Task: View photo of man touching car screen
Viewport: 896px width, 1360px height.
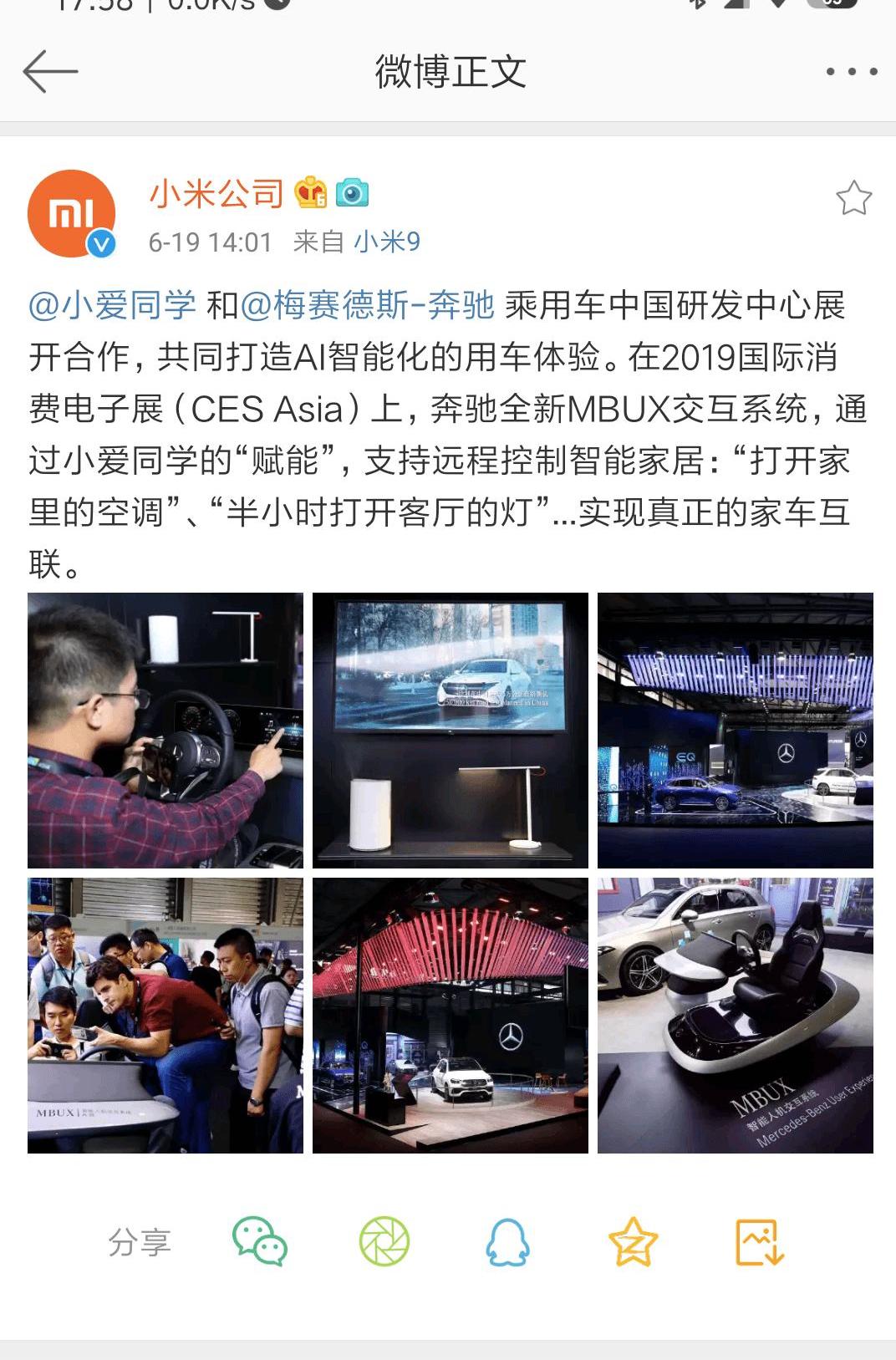Action: coord(165,731)
